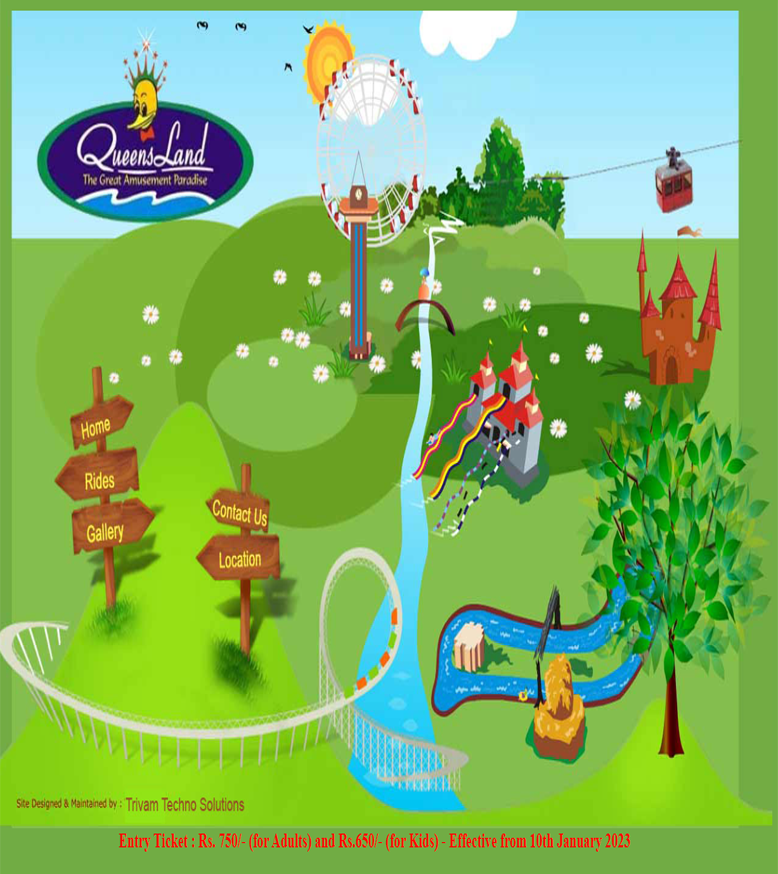Go to the Rides signpost page
The image size is (778, 874).
pos(100,480)
